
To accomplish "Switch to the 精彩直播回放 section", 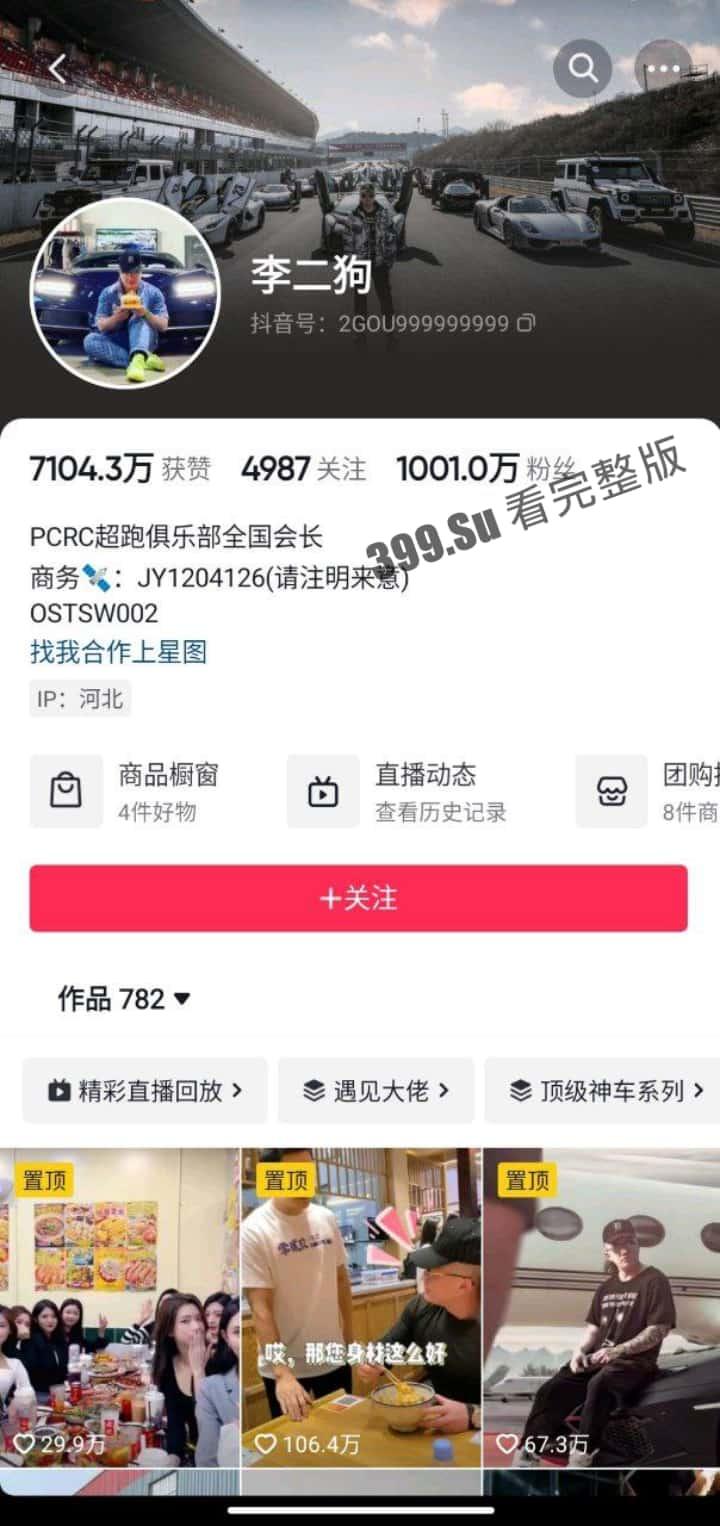I will [x=144, y=1090].
